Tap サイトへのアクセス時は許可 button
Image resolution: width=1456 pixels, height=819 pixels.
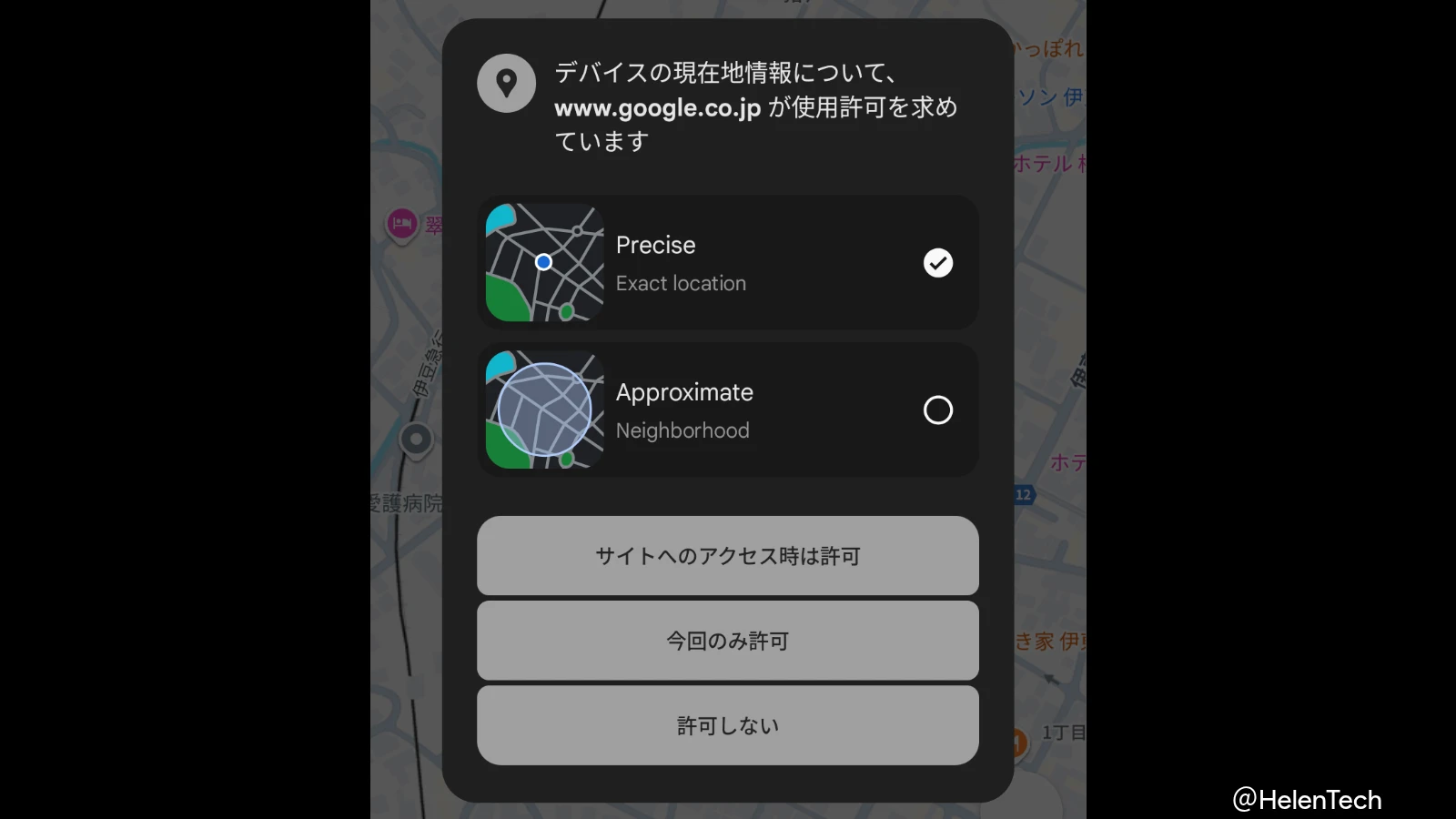728,556
